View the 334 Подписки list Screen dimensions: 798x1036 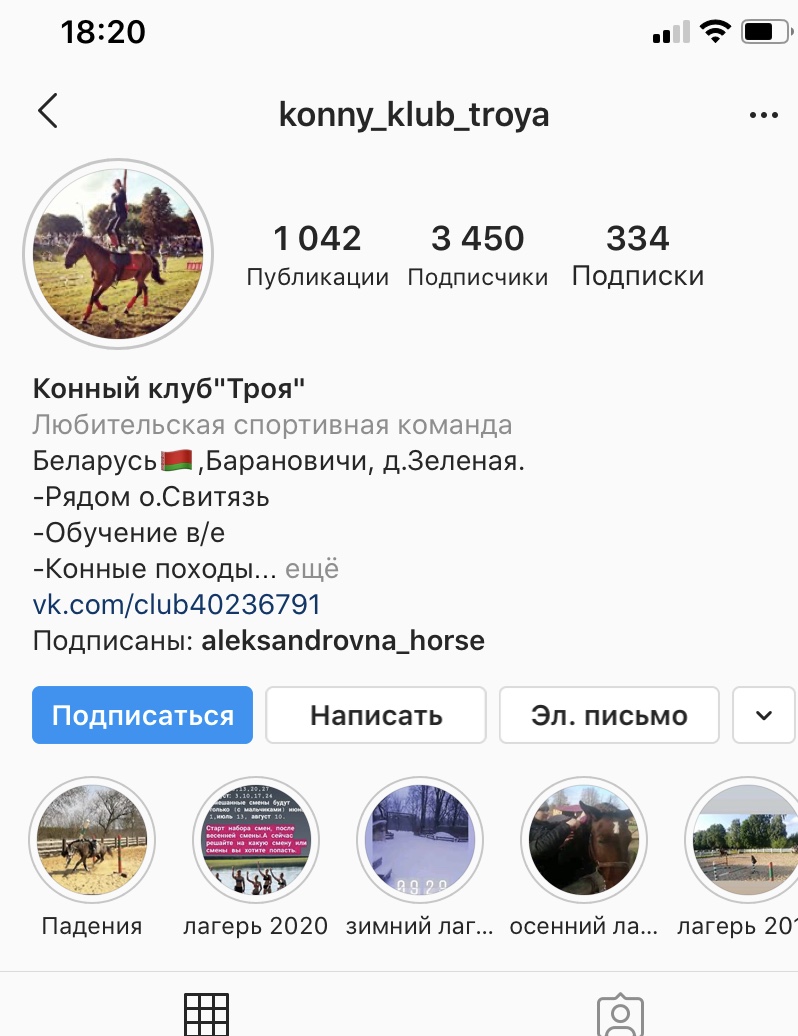tap(637, 255)
